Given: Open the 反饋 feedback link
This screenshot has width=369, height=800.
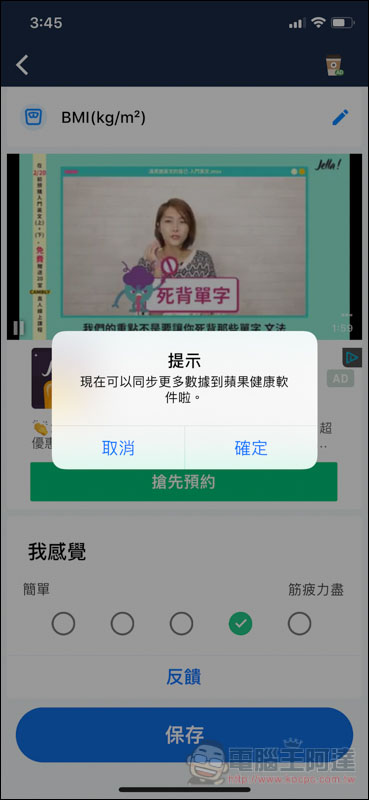Looking at the screenshot, I should click(184, 677).
